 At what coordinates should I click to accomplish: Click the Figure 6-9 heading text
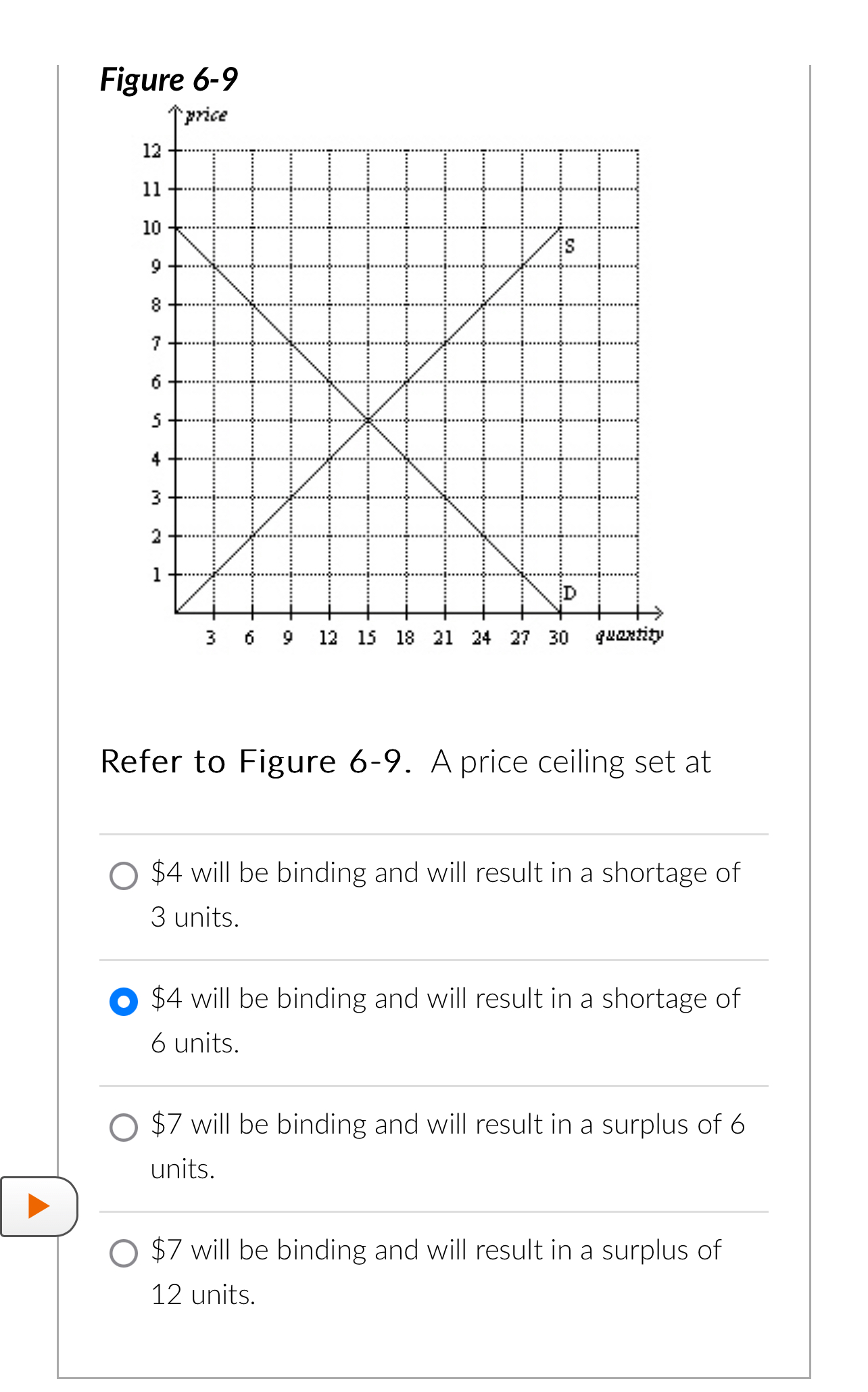168,79
